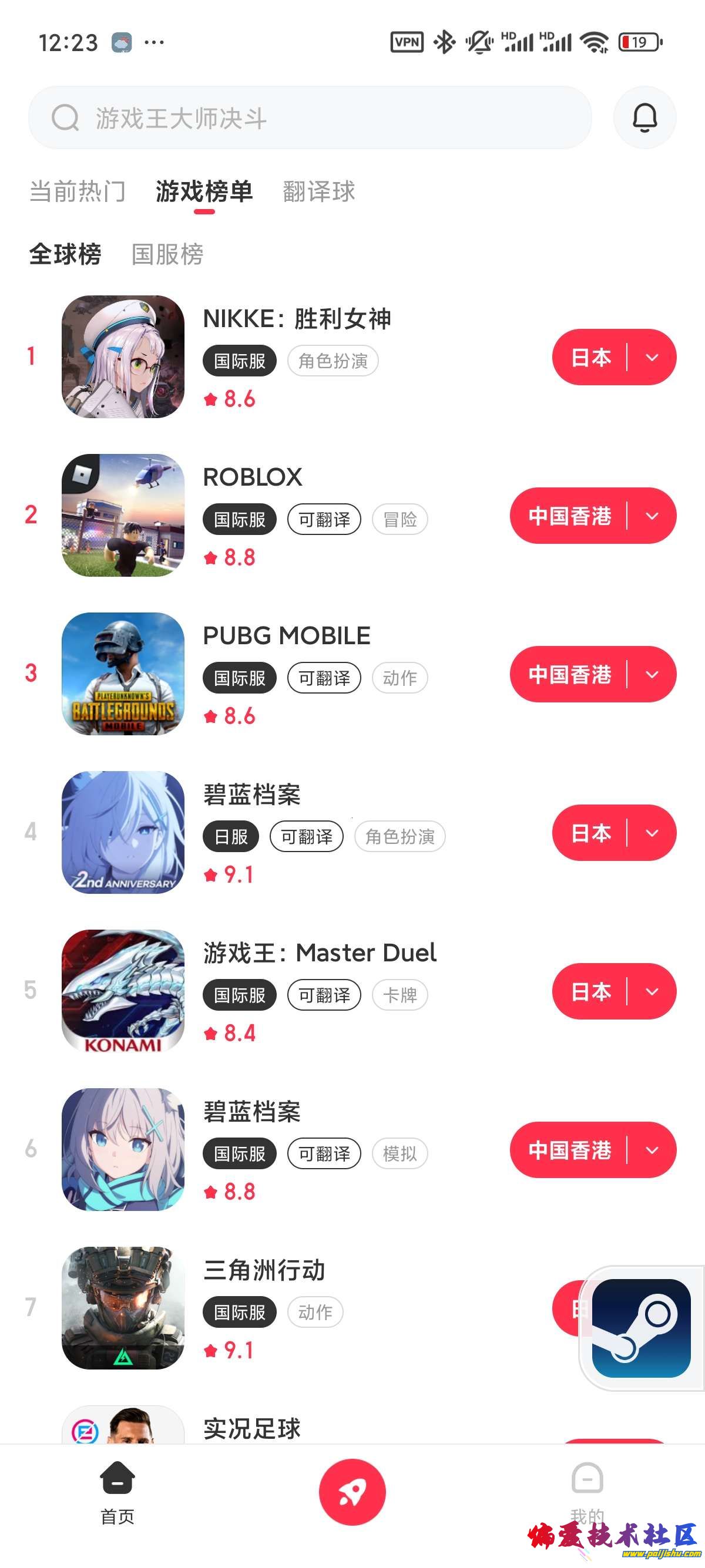Open 游戏王: Master Duel details
705x1568 pixels.
(x=319, y=953)
